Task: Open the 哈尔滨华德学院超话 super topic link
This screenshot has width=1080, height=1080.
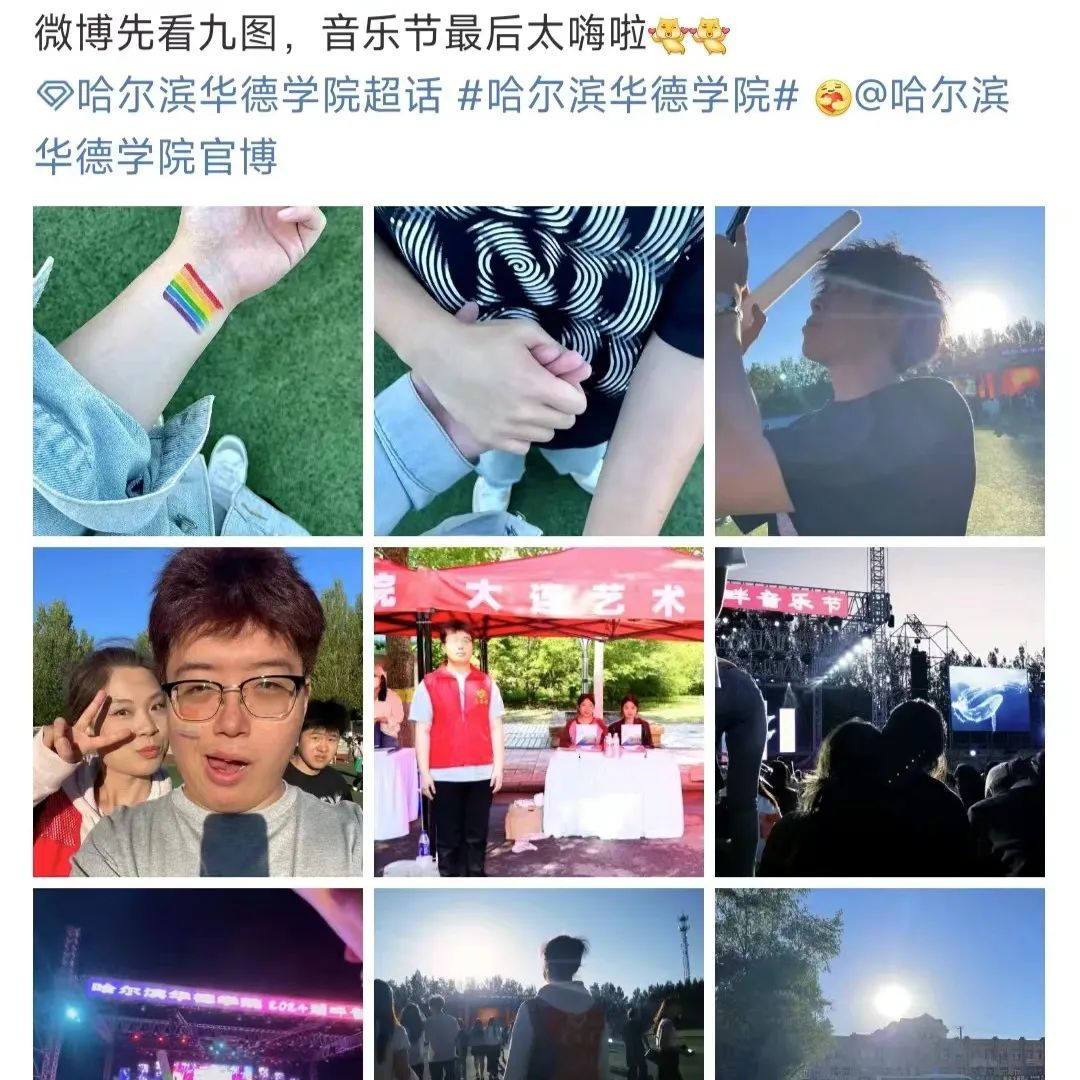Action: pyautogui.click(x=238, y=97)
